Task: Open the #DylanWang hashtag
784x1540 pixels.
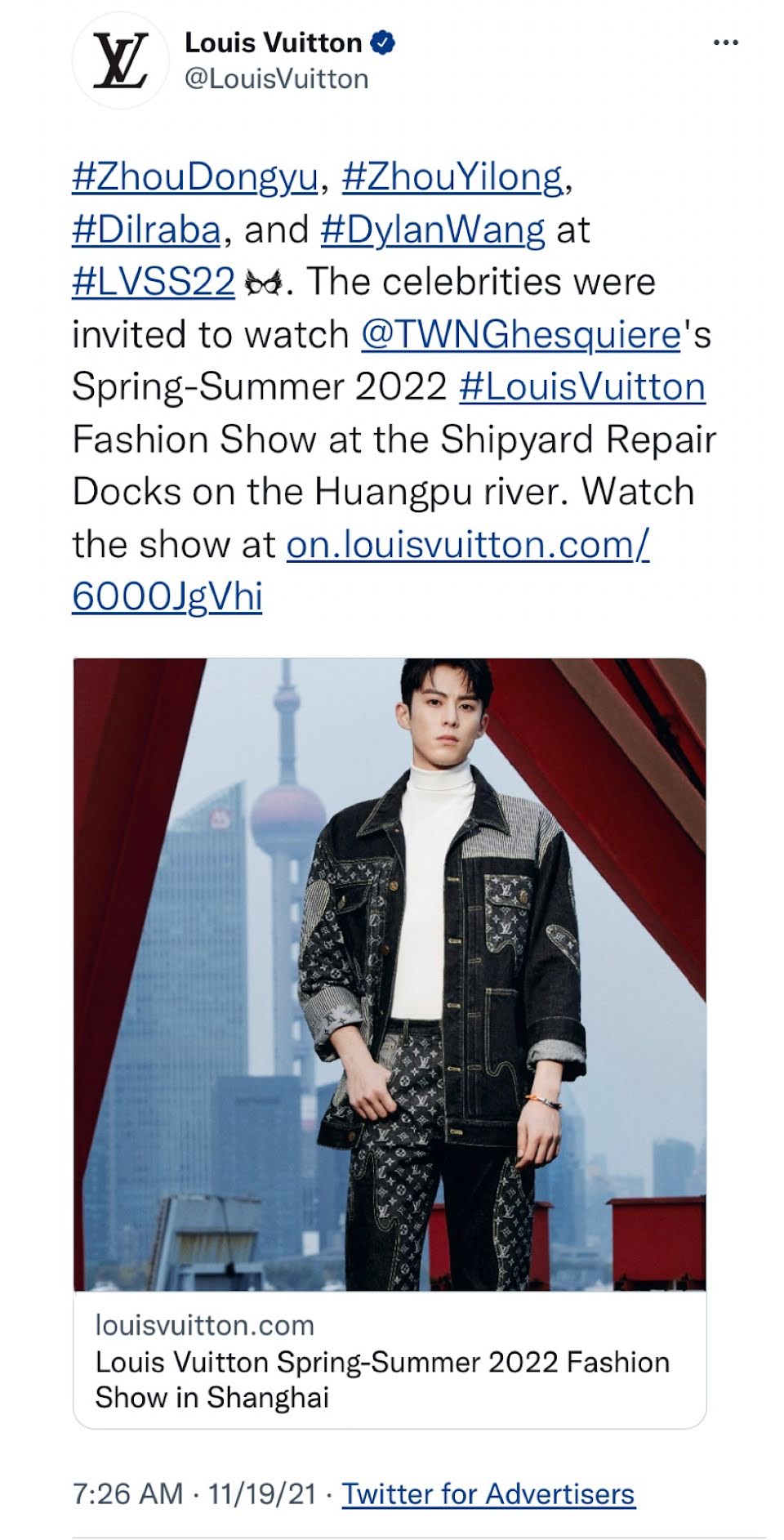Action: pos(433,230)
